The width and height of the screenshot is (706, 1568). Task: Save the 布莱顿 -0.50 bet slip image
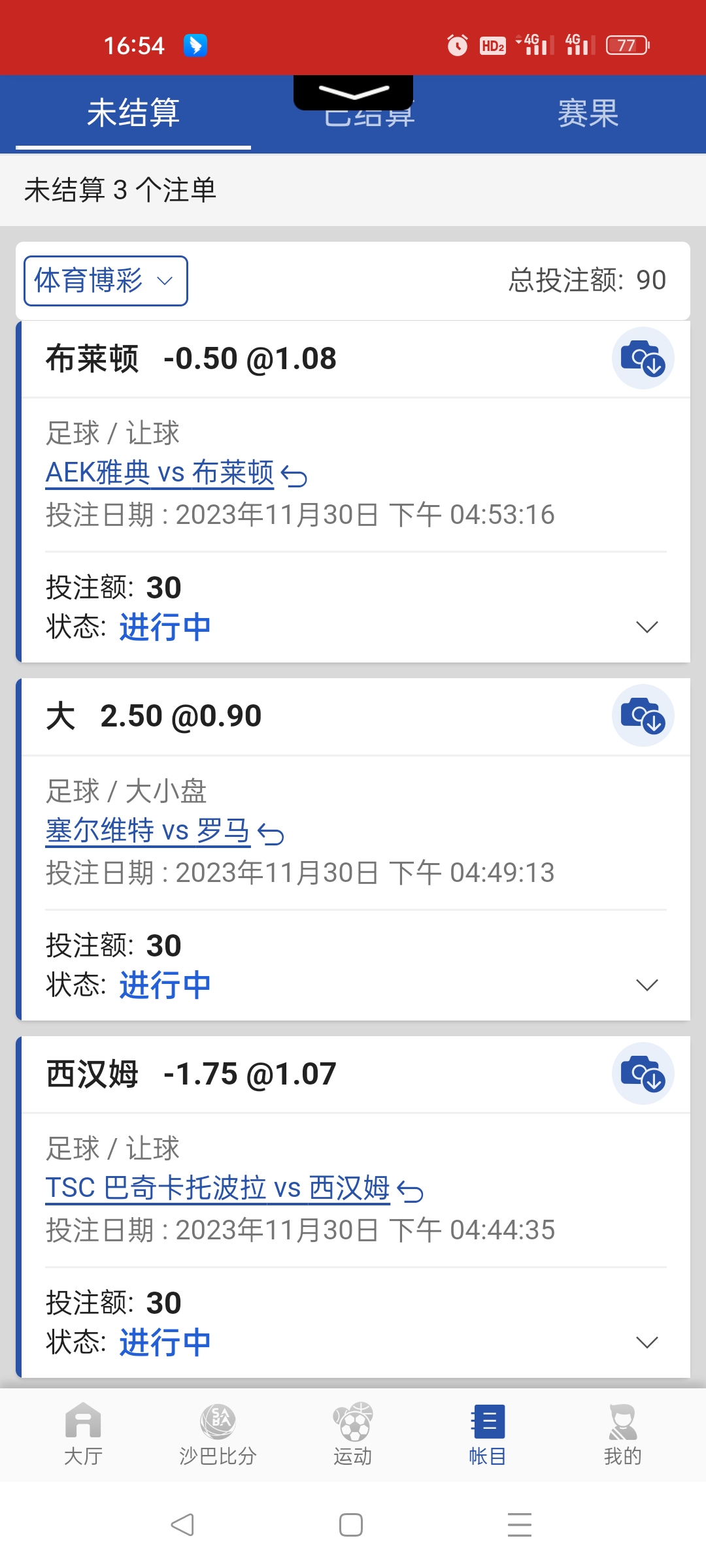(643, 359)
